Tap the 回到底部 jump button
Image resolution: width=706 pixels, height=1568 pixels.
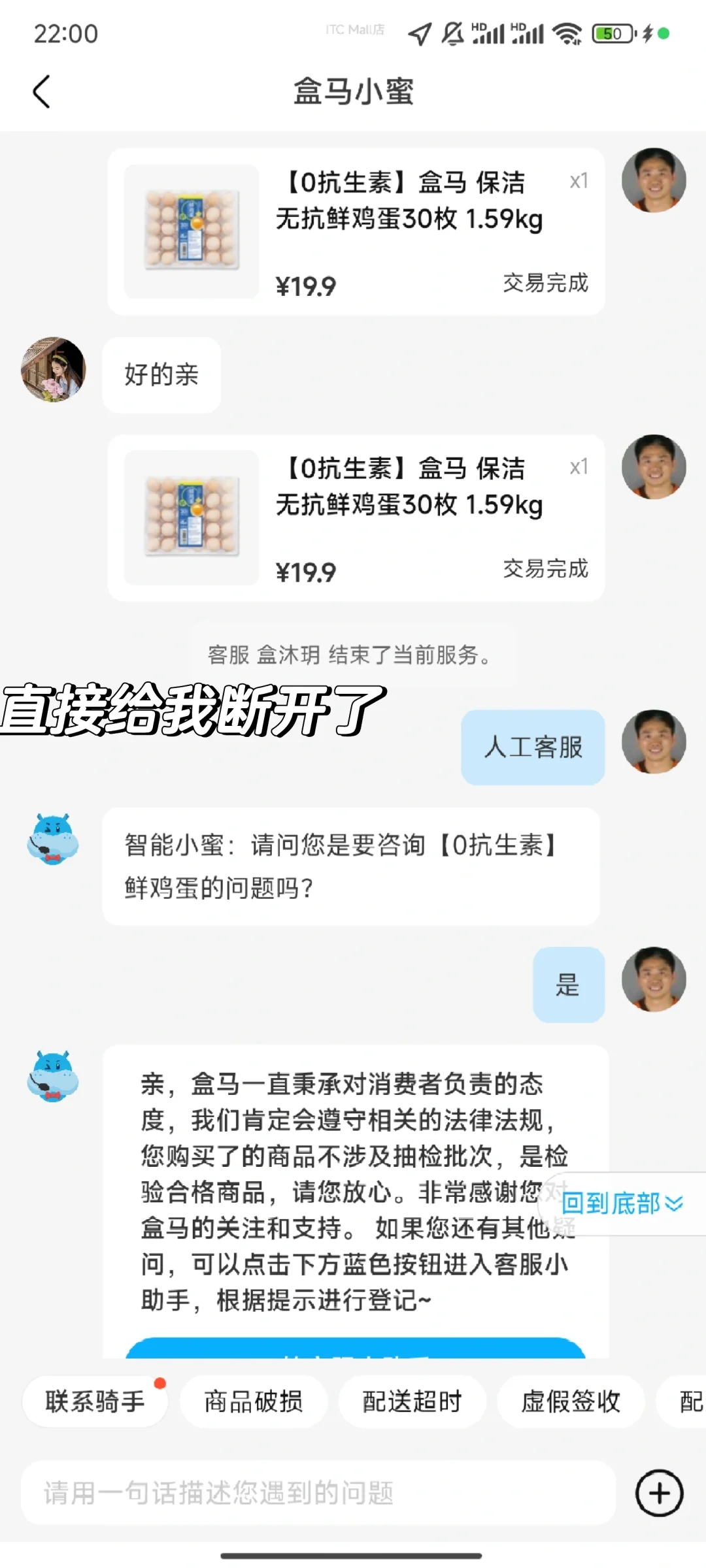click(x=622, y=1203)
